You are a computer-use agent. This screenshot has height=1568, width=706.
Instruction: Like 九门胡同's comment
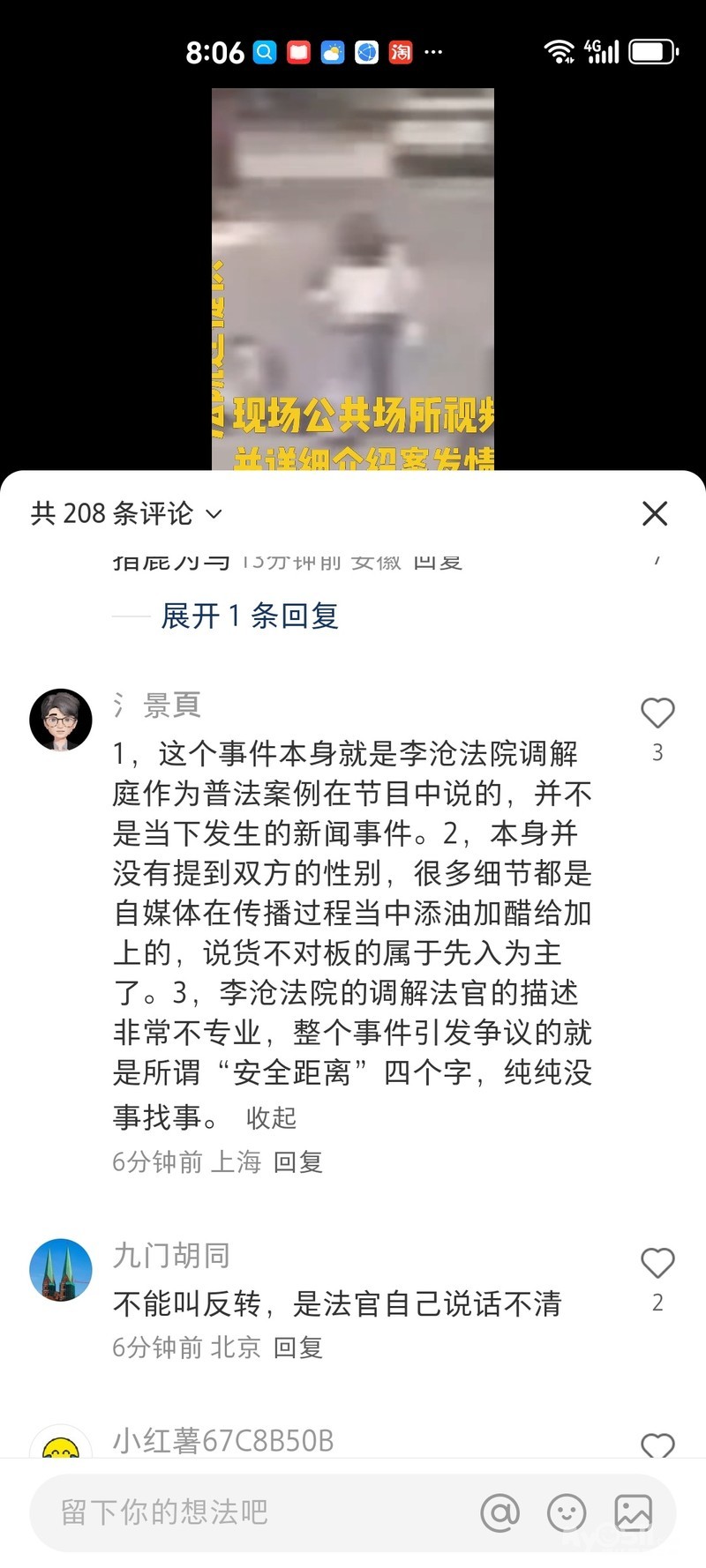coord(657,1264)
